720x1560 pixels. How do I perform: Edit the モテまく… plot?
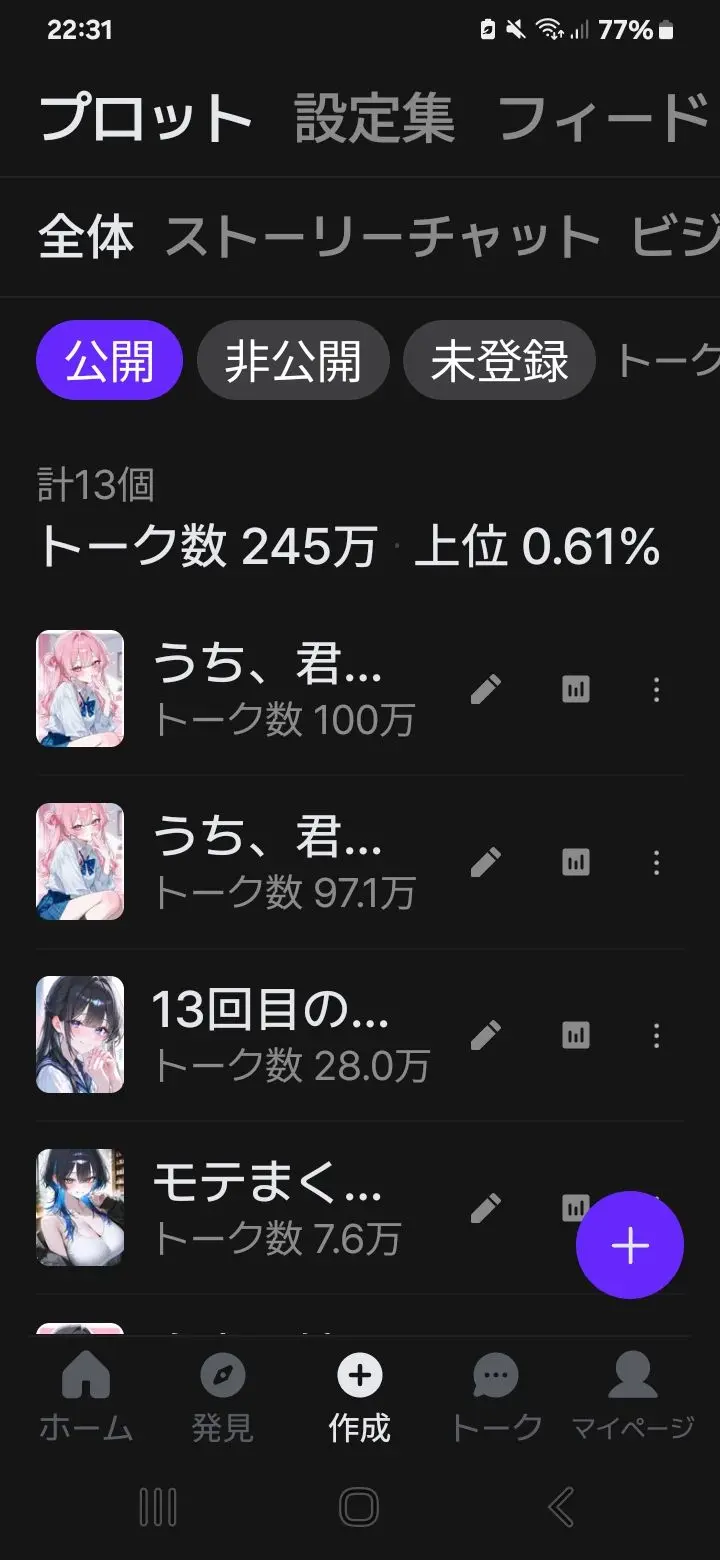point(486,1208)
